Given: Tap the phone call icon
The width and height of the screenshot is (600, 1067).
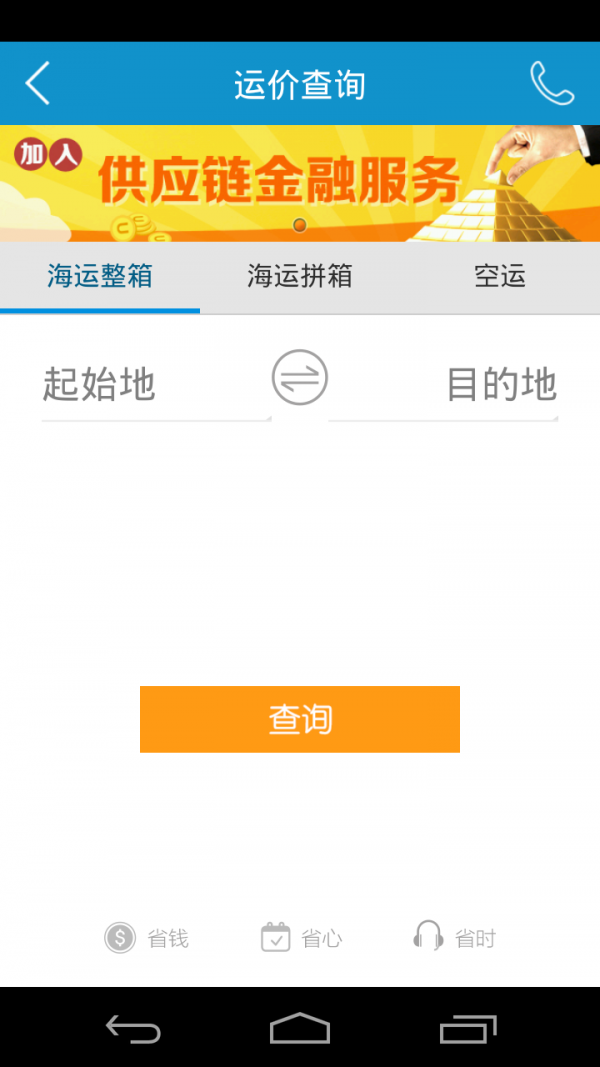Looking at the screenshot, I should point(552,83).
